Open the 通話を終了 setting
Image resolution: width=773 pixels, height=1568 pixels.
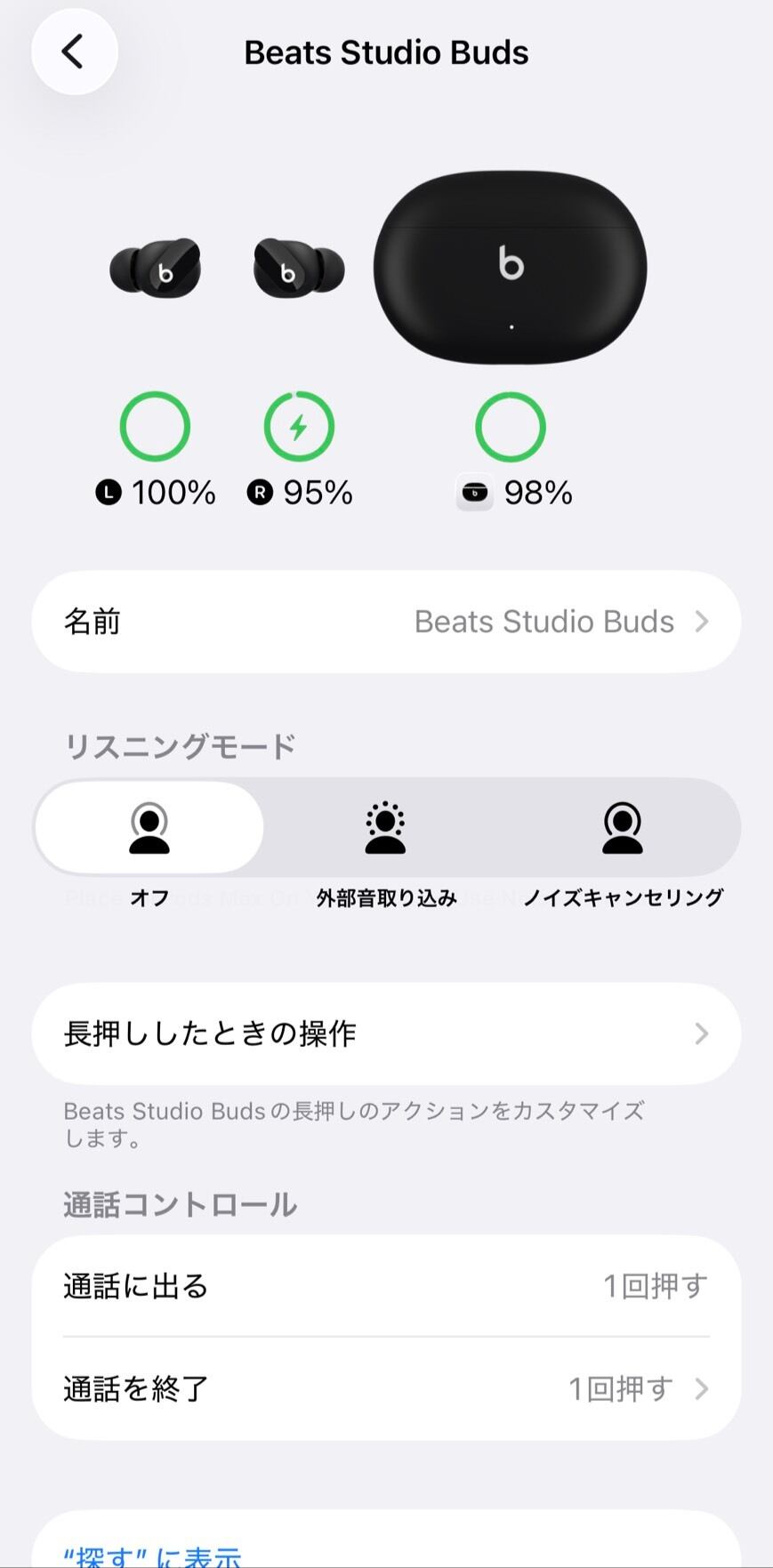[x=386, y=1388]
